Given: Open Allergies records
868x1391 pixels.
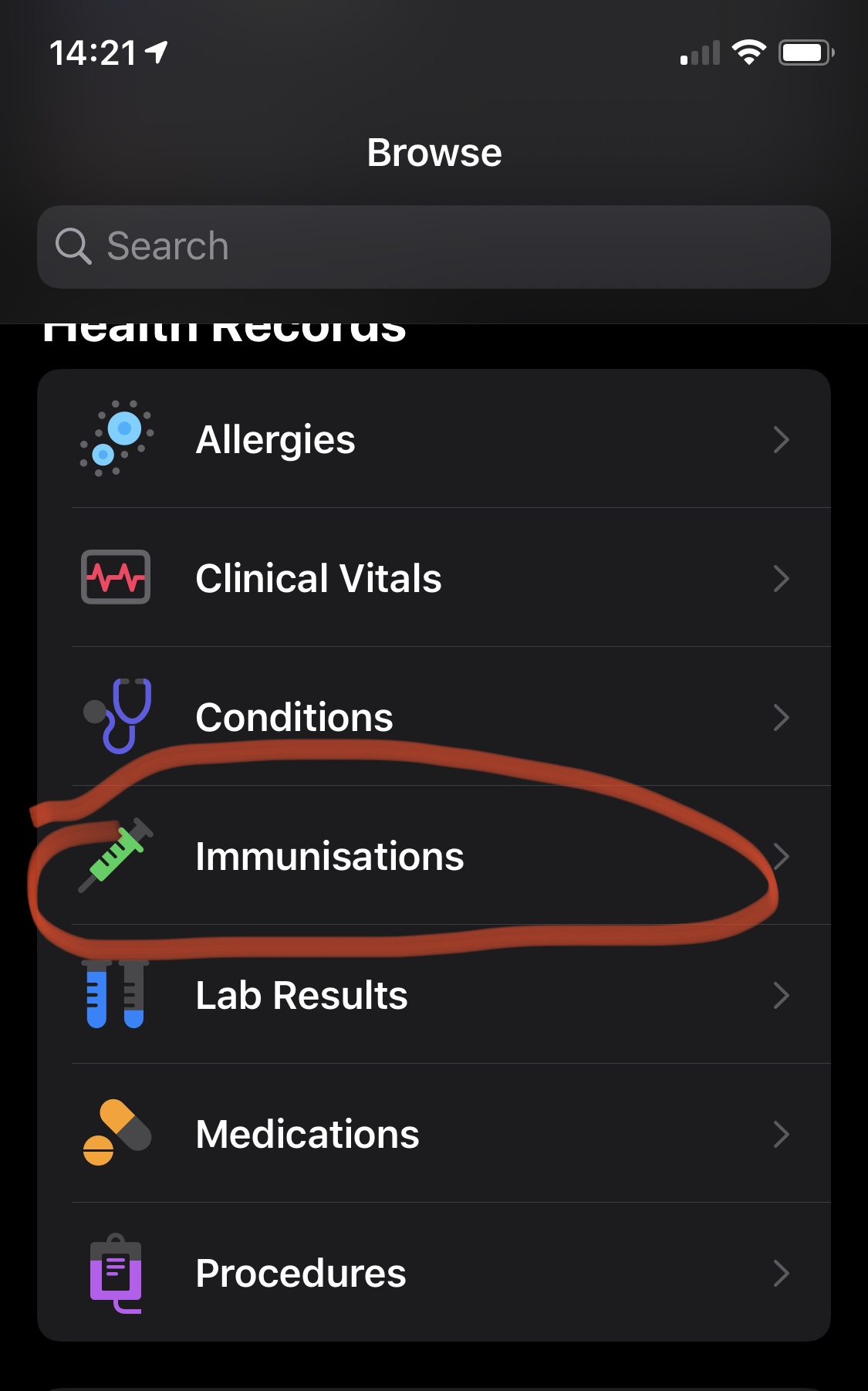Looking at the screenshot, I should 434,439.
